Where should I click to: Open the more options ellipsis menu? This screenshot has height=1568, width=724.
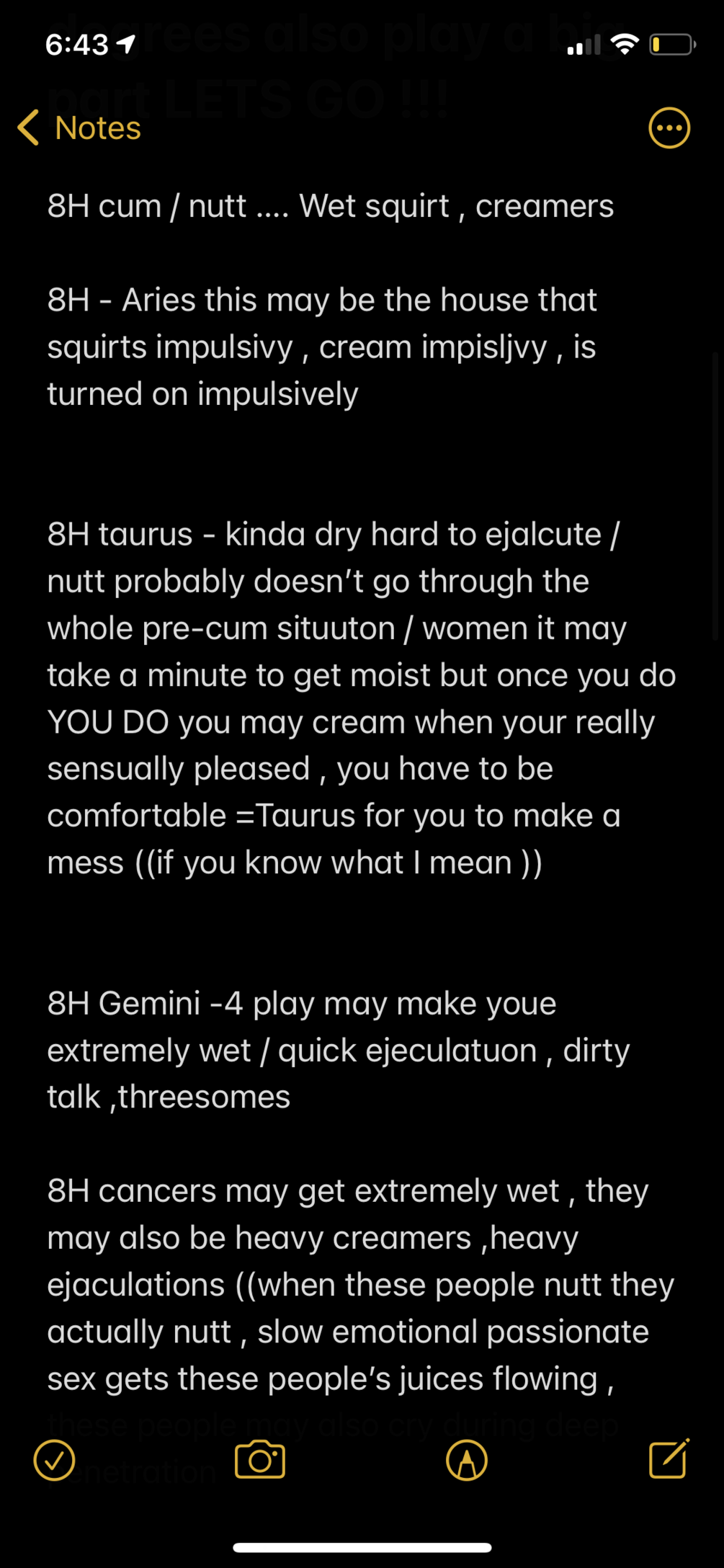click(669, 128)
